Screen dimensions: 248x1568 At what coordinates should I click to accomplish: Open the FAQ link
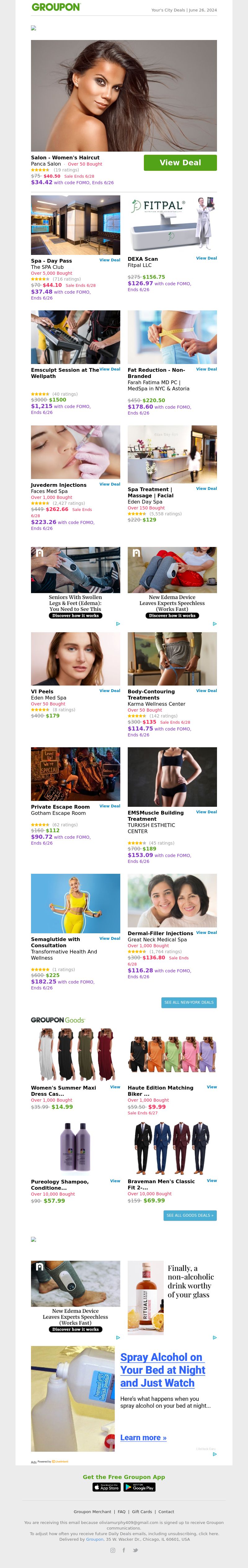pyautogui.click(x=122, y=1512)
